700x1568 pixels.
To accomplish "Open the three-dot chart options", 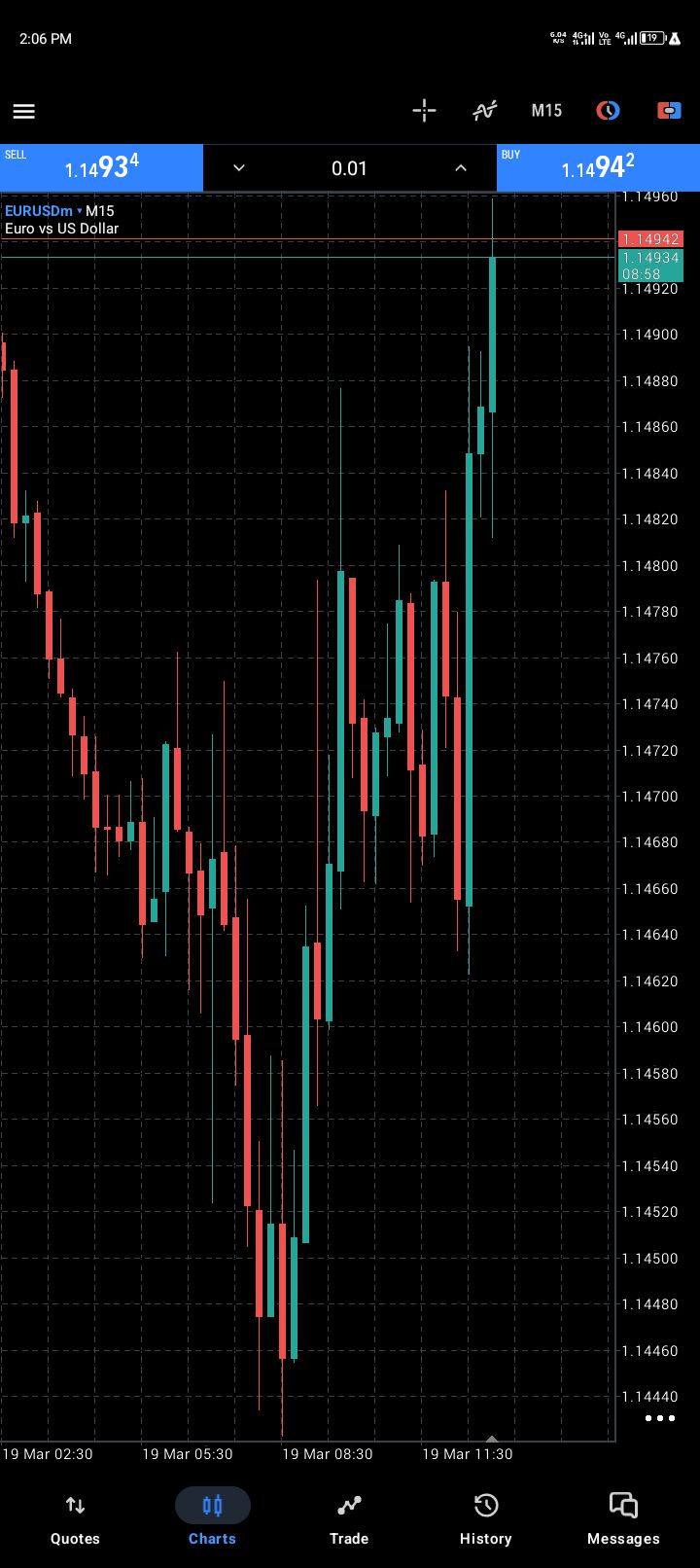I will 659,1418.
